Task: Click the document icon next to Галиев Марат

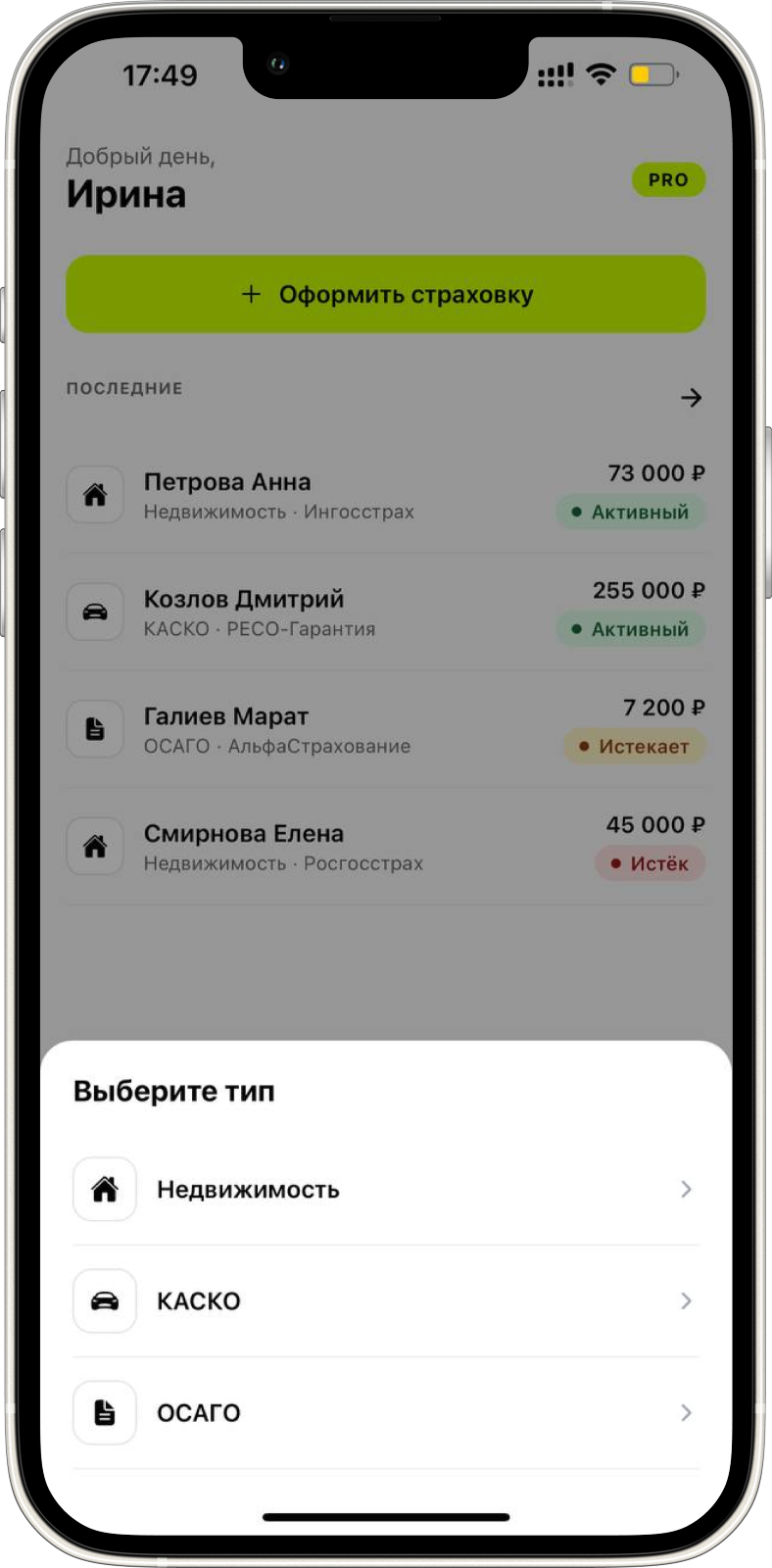Action: tap(94, 728)
